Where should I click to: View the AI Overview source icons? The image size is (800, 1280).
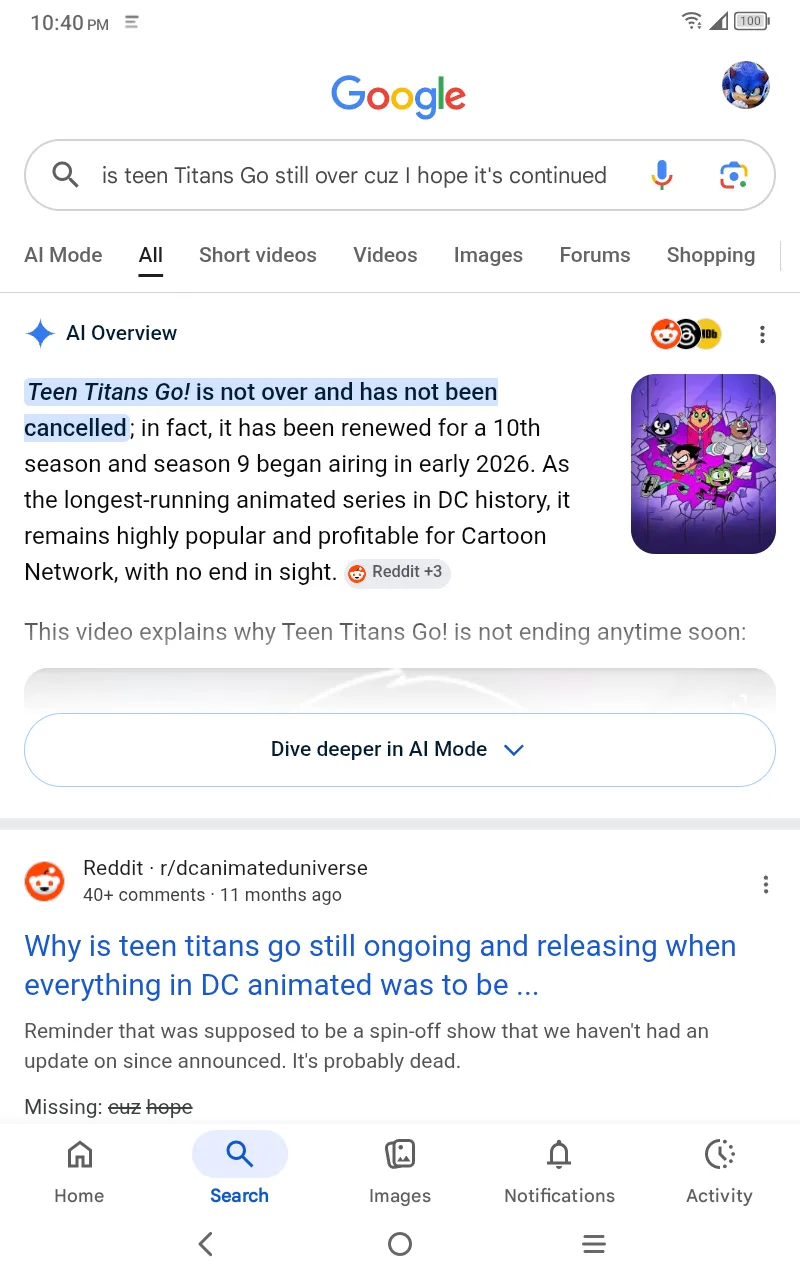[686, 334]
